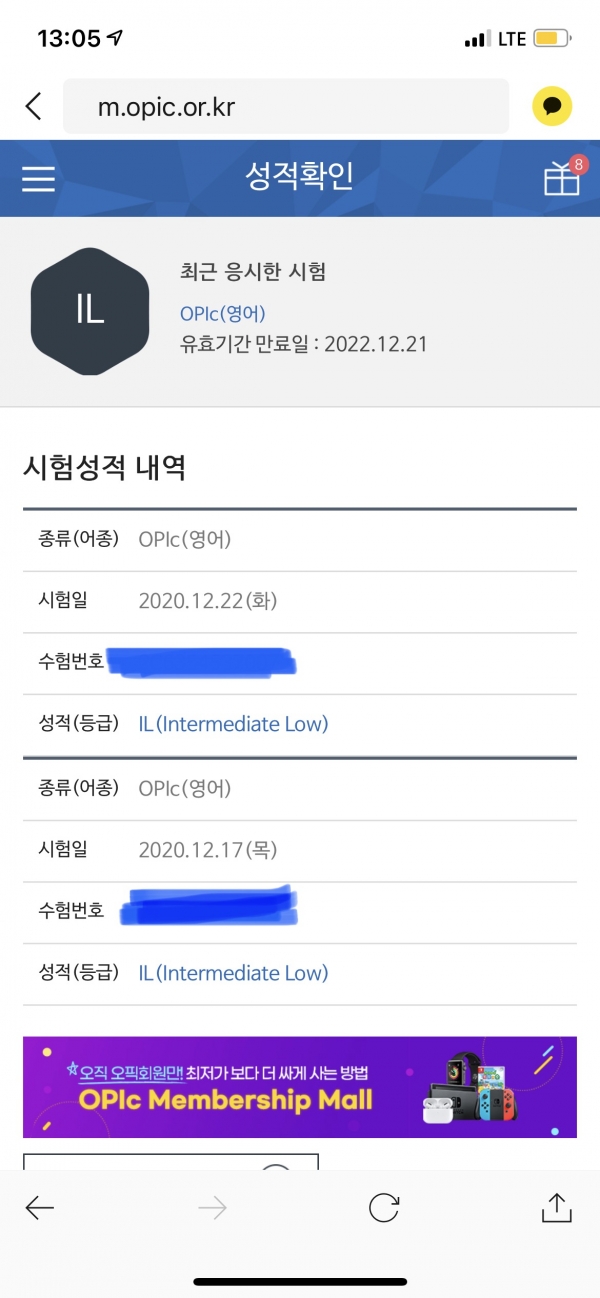Tap the m.opic.or.kr address bar
This screenshot has width=600, height=1298.
click(x=286, y=106)
